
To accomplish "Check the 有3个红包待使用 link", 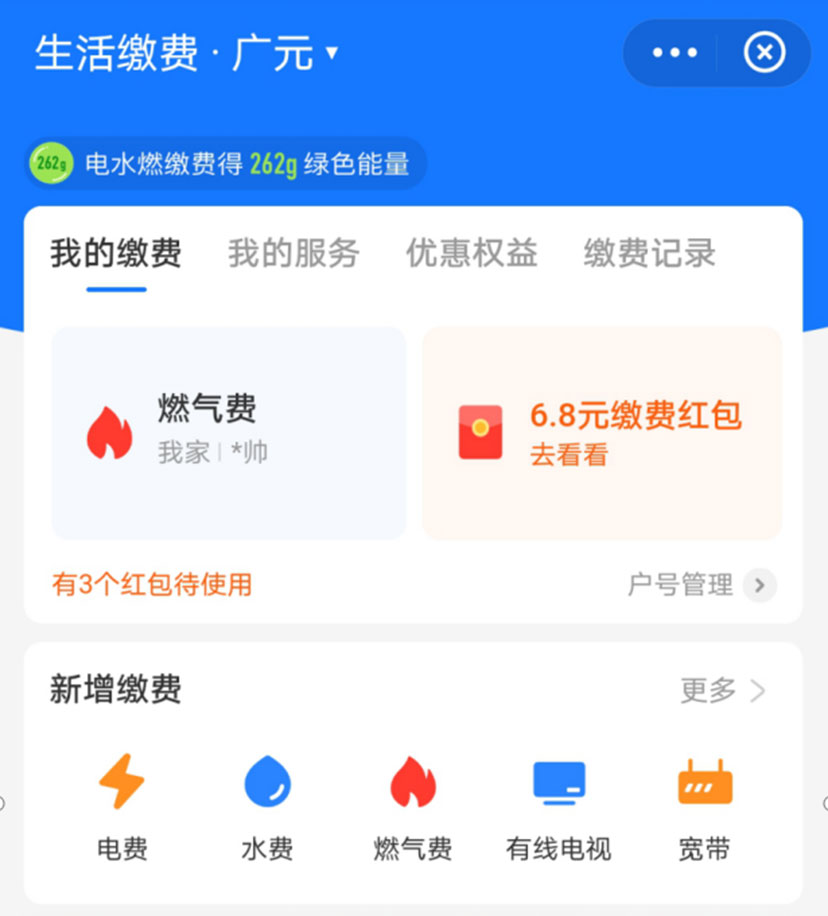I will coord(152,585).
